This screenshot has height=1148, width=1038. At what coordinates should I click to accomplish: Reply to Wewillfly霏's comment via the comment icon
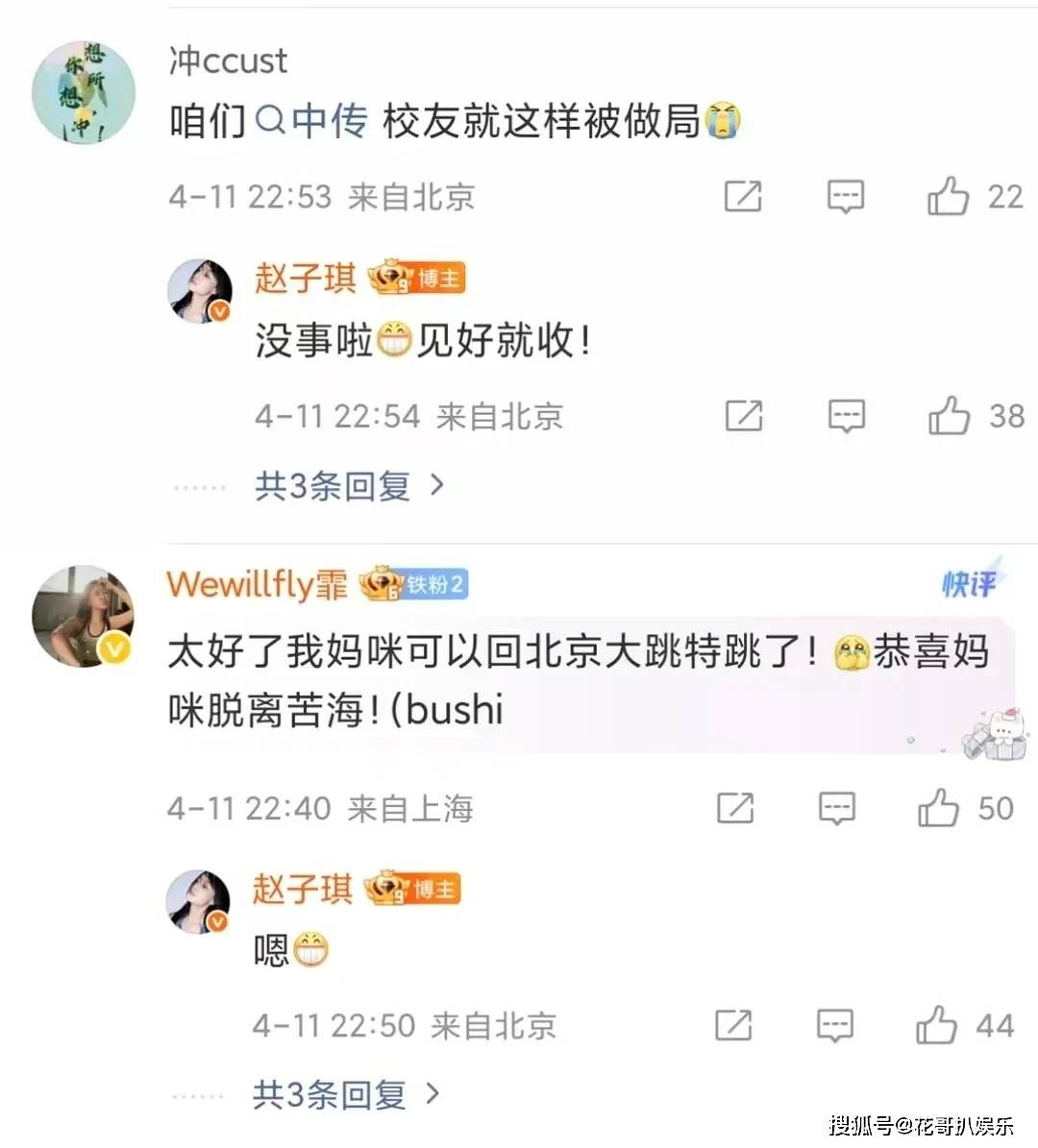pos(836,808)
